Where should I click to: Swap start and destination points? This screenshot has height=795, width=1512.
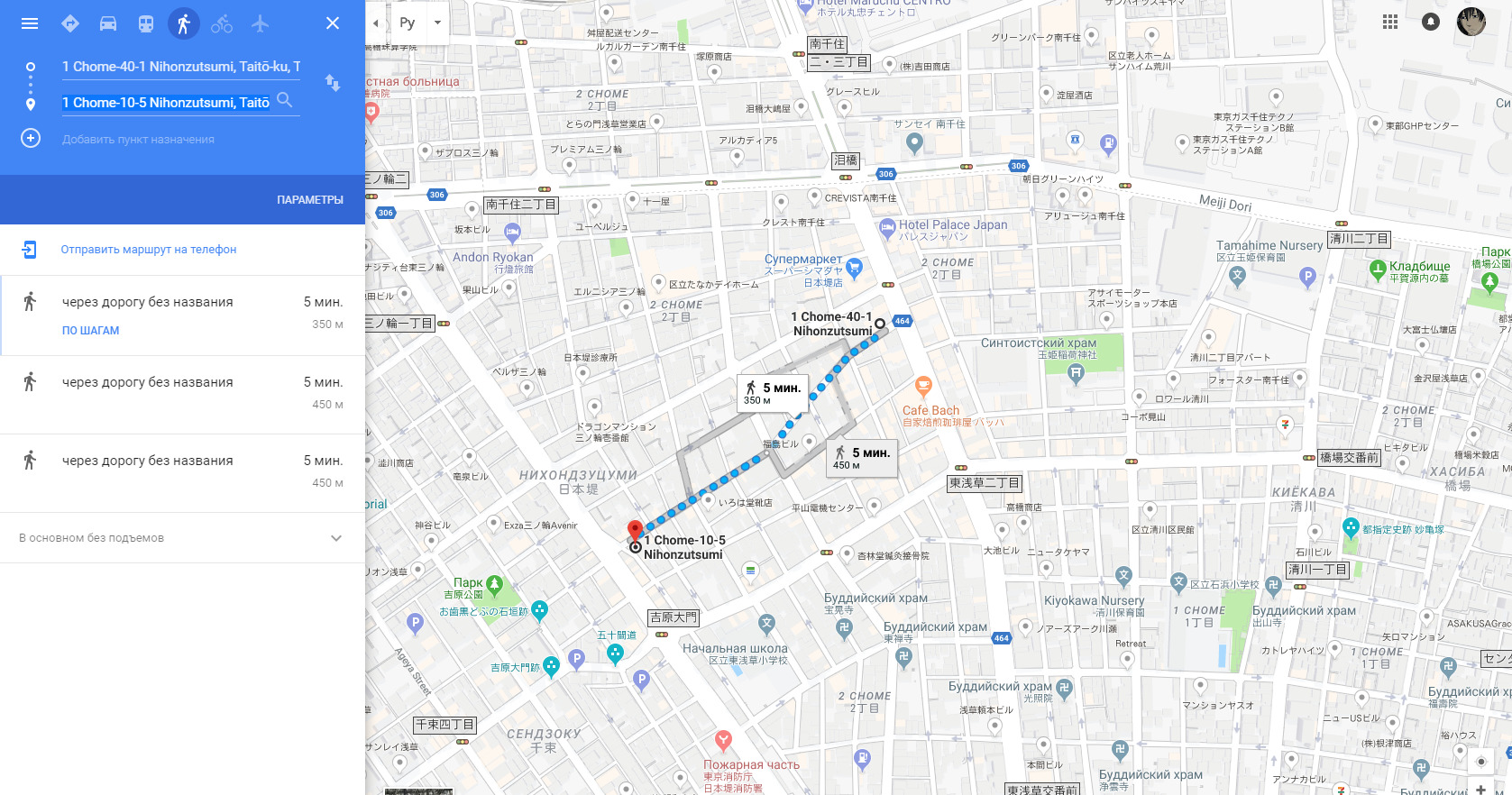coord(333,83)
